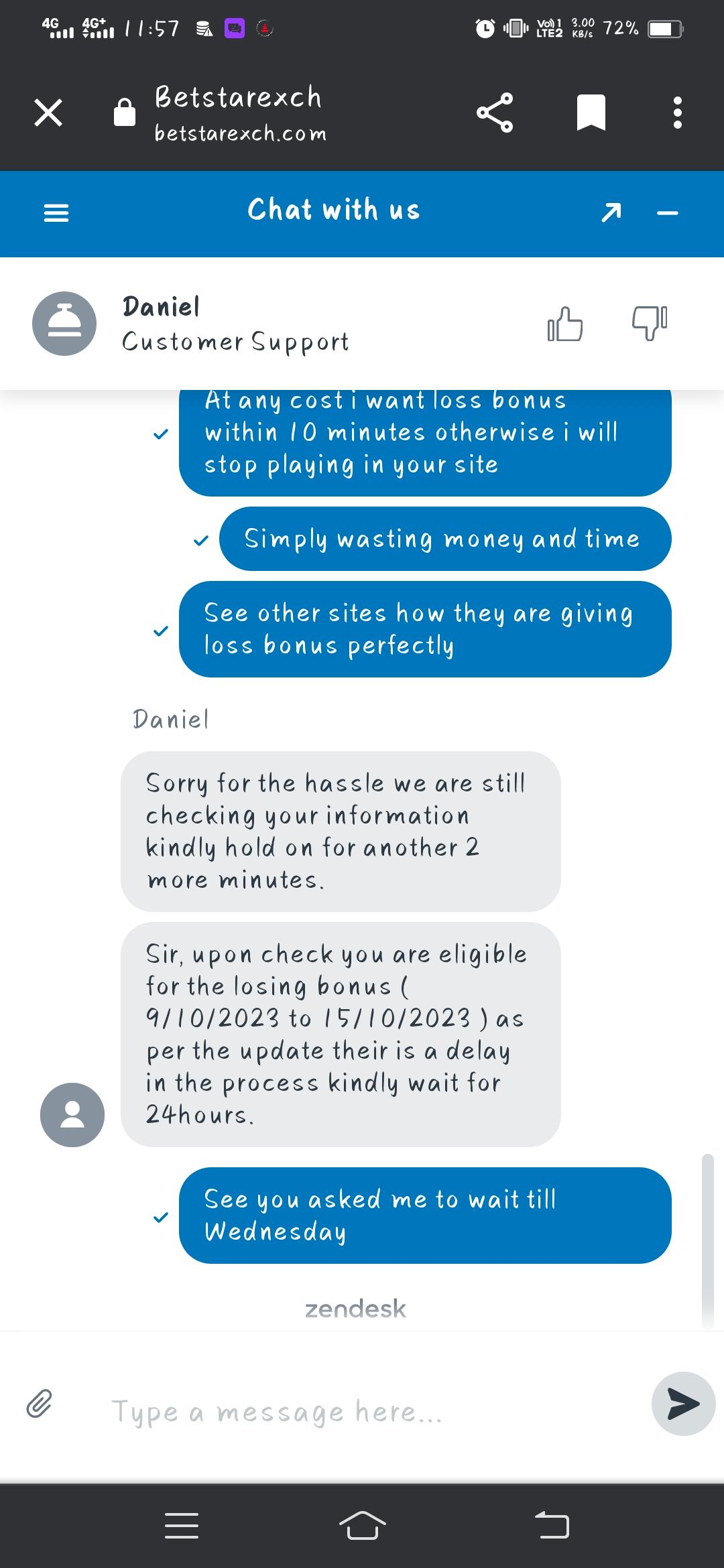Go back using system navigation
Viewport: 724px width, 1568px height.
[x=552, y=1526]
